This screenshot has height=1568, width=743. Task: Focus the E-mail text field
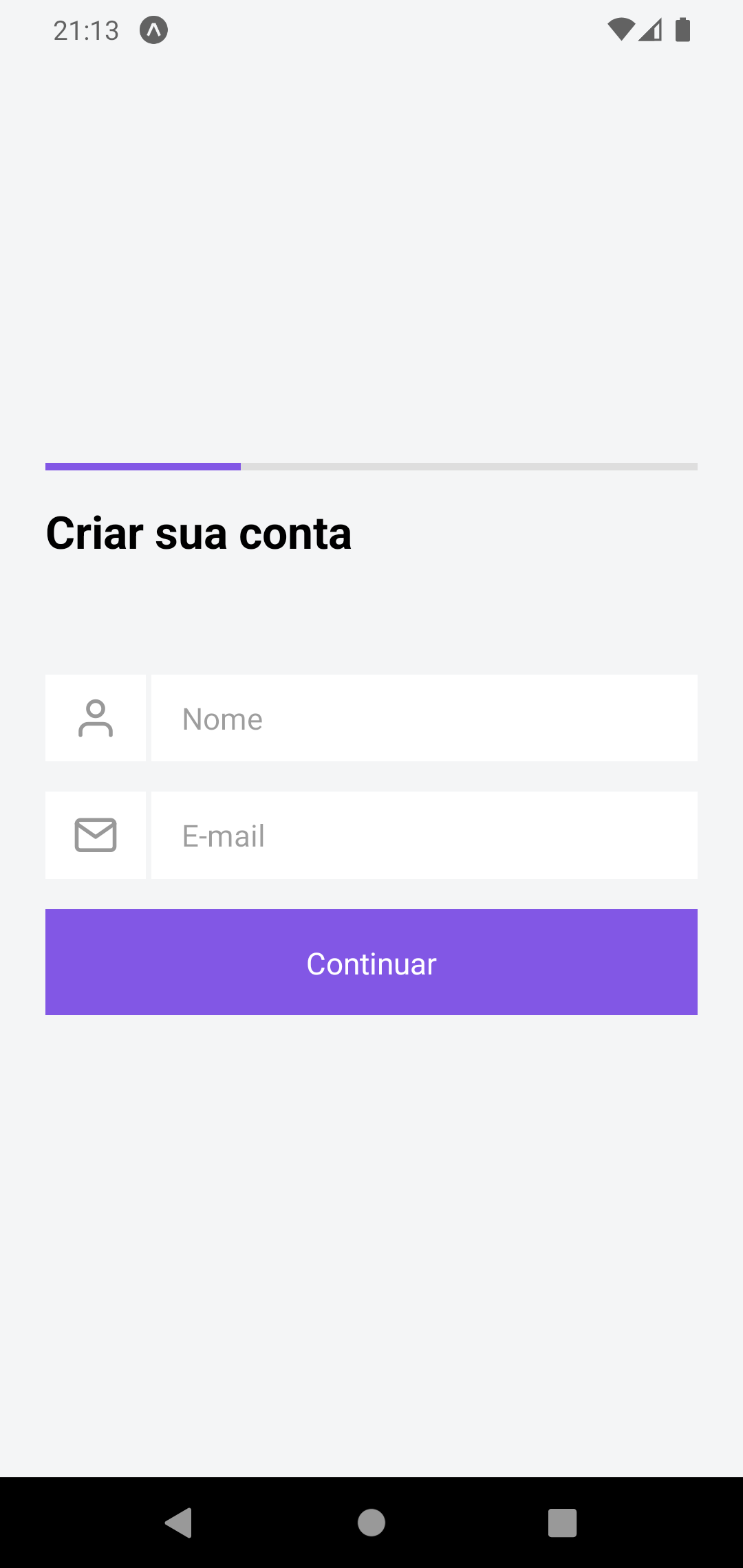tap(424, 835)
